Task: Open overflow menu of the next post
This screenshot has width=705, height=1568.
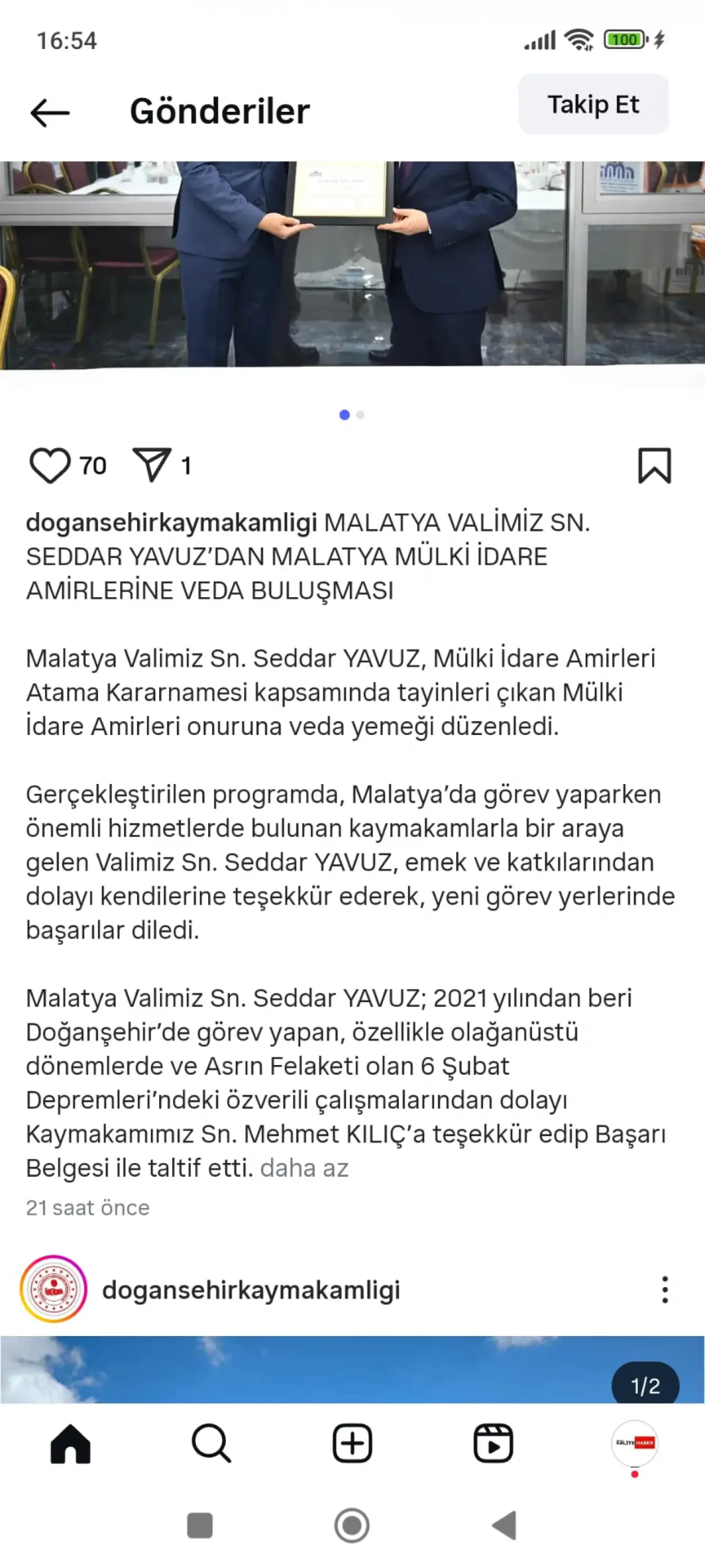Action: click(x=665, y=1289)
